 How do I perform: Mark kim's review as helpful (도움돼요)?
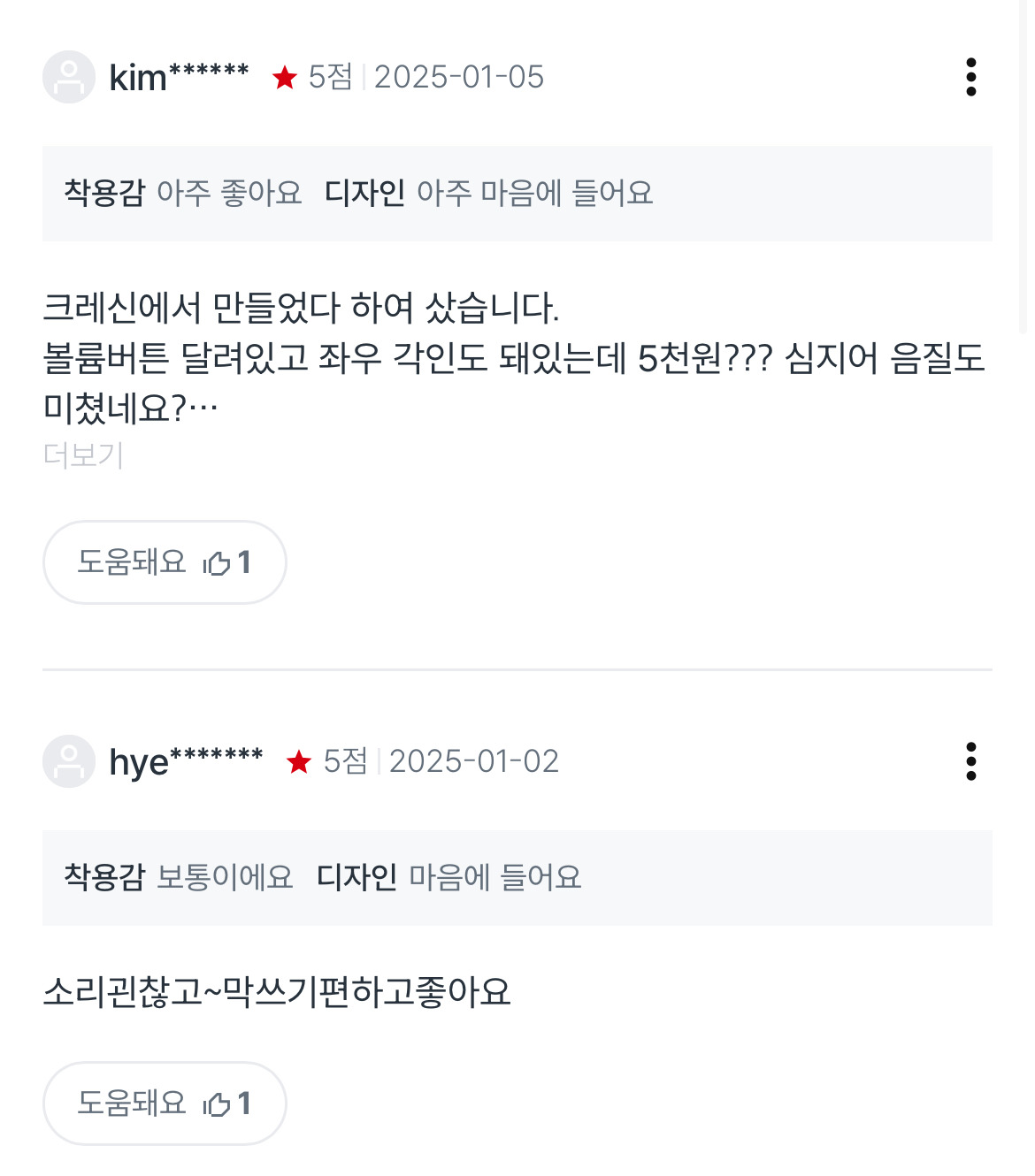tap(165, 562)
